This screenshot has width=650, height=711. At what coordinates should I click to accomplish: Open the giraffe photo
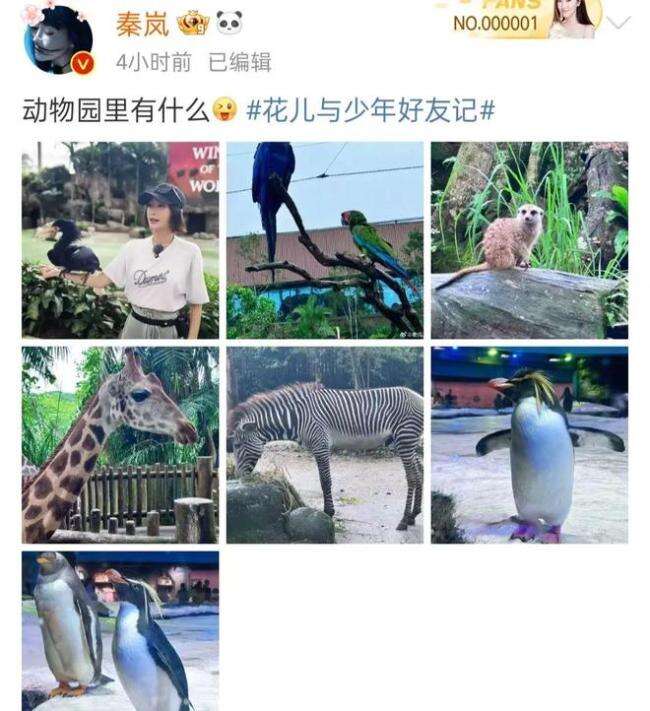point(120,445)
